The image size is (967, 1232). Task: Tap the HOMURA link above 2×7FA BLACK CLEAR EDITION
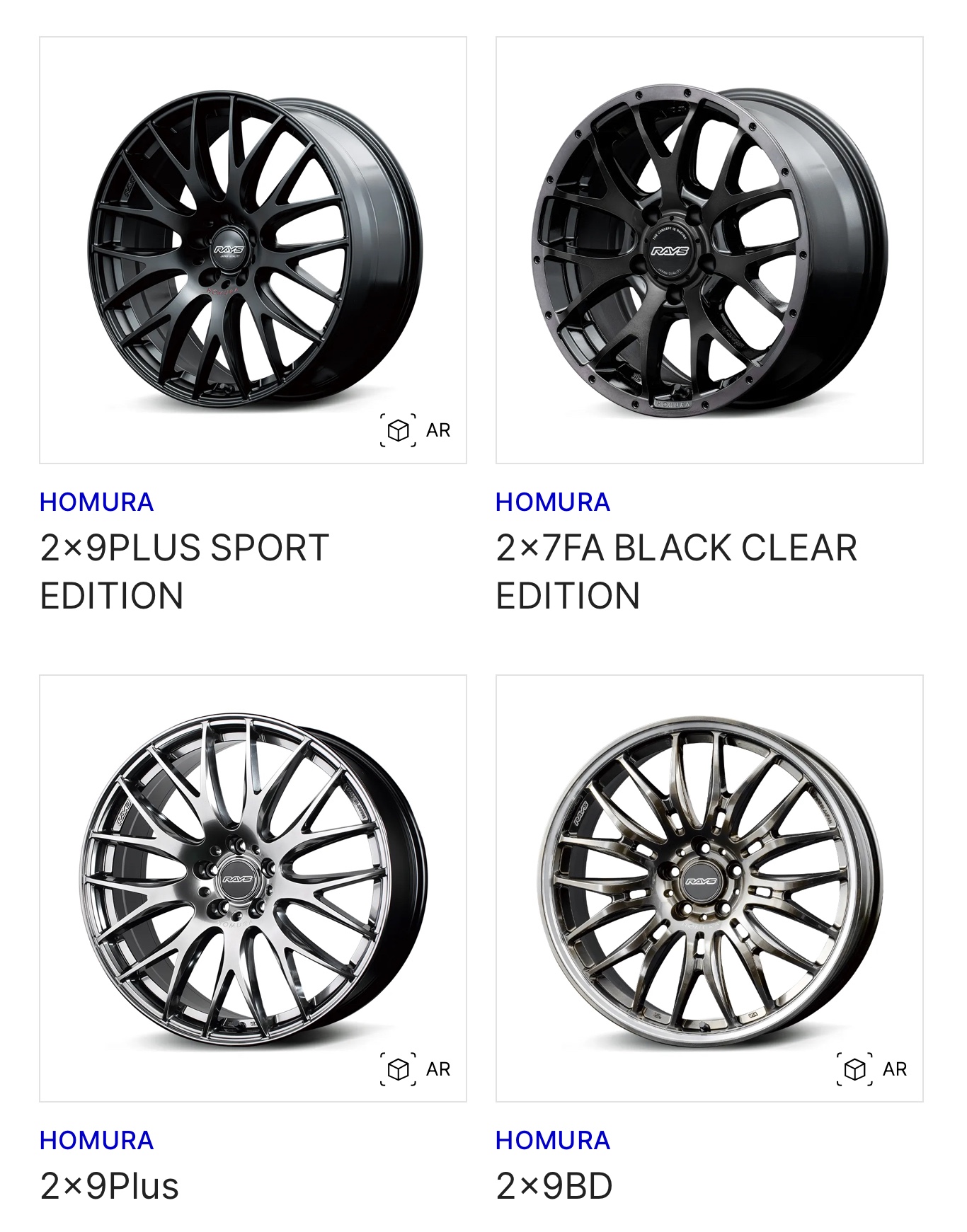553,502
